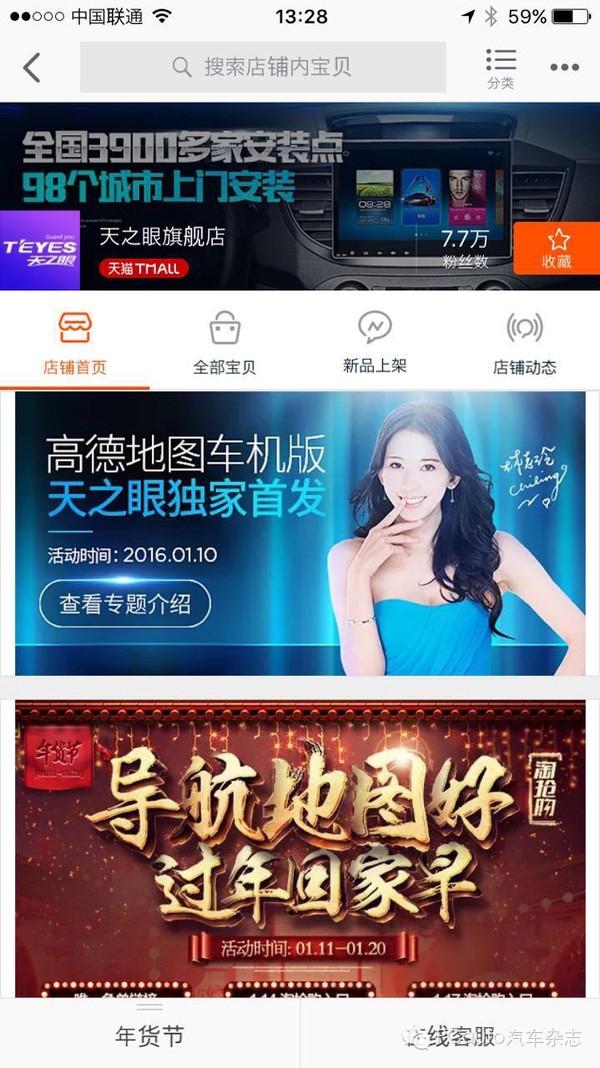Open the 高德地图车机版 promo banner

300,533
